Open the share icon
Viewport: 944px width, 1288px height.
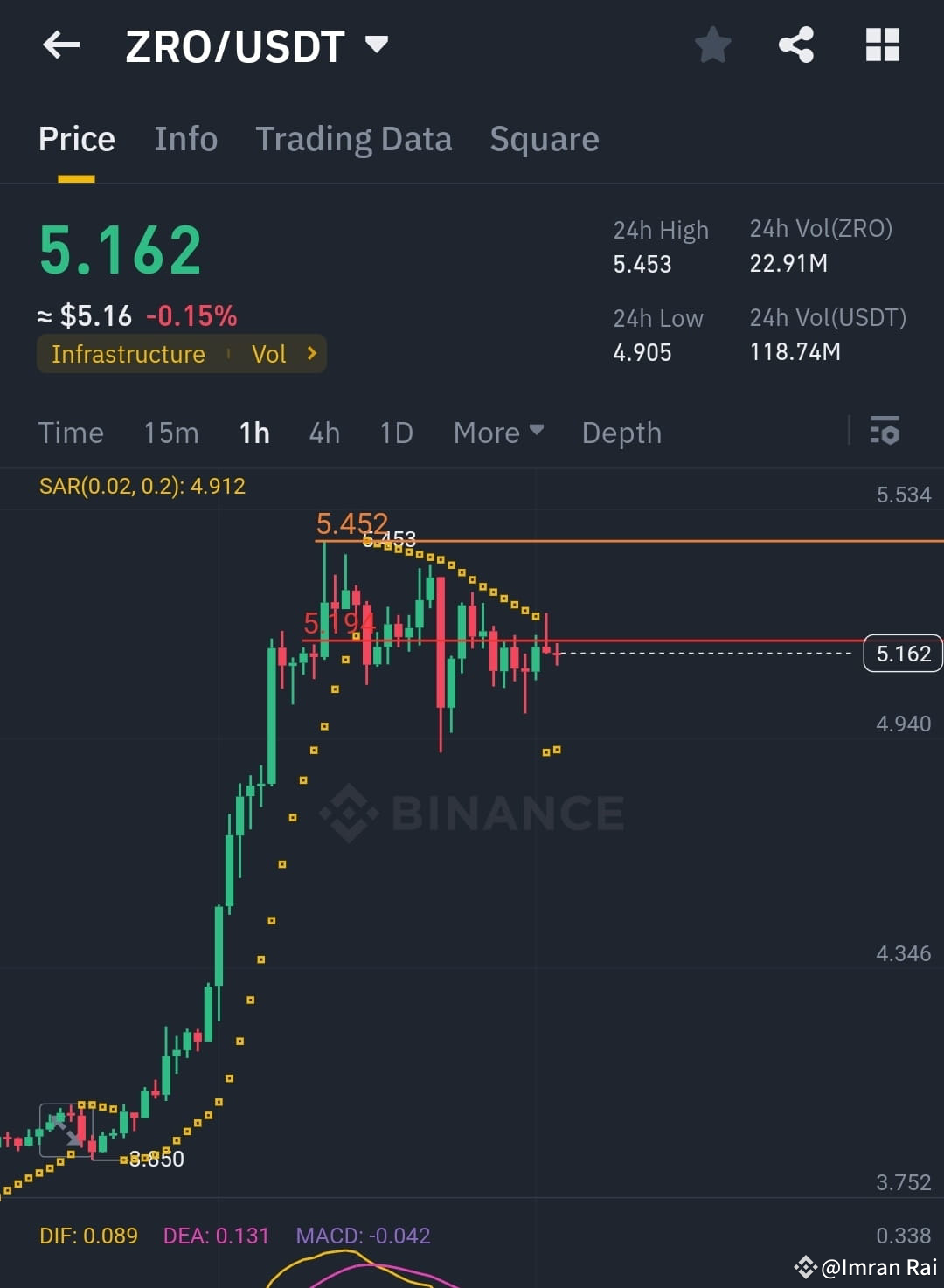point(796,45)
